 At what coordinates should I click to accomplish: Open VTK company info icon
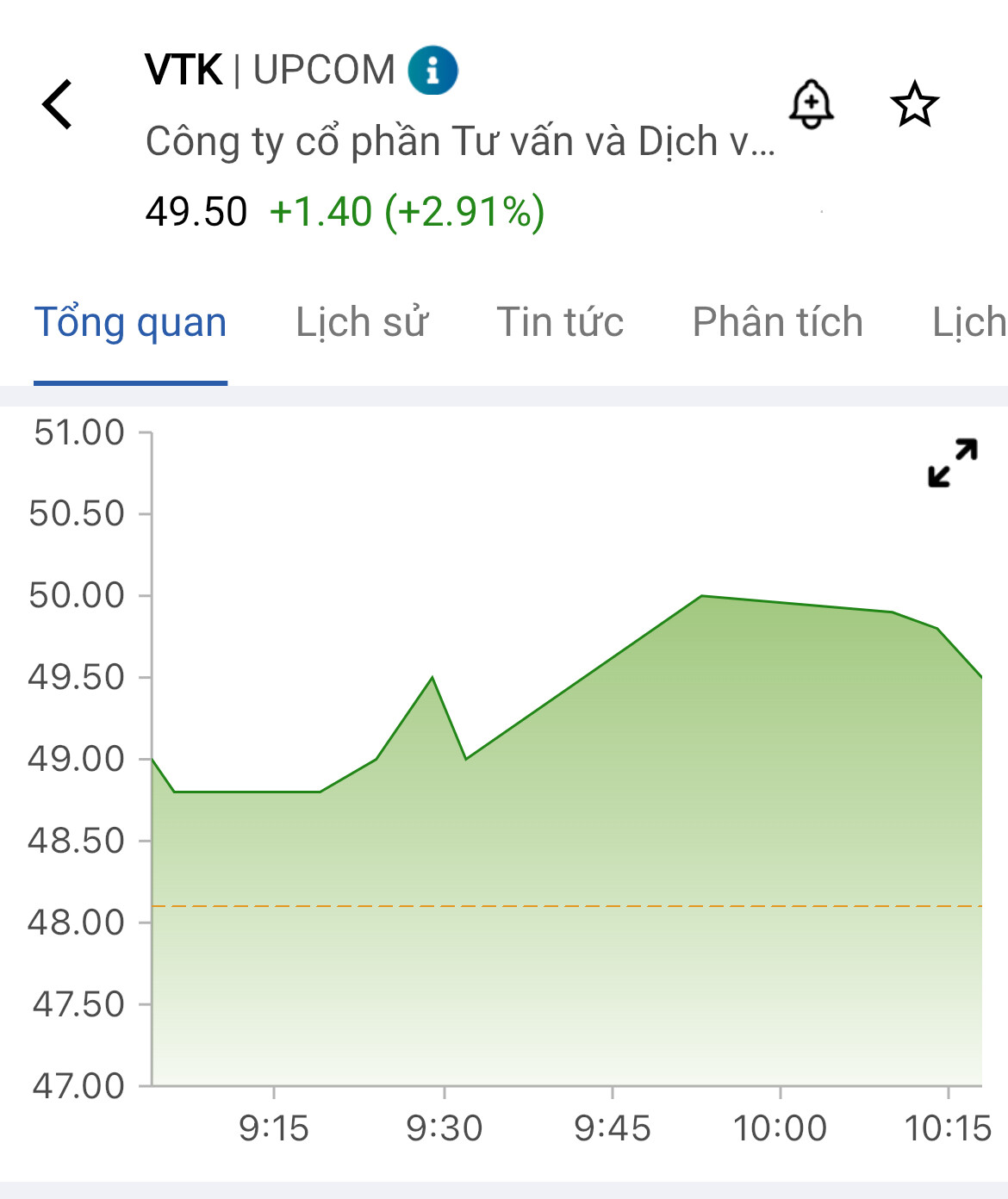[x=432, y=70]
